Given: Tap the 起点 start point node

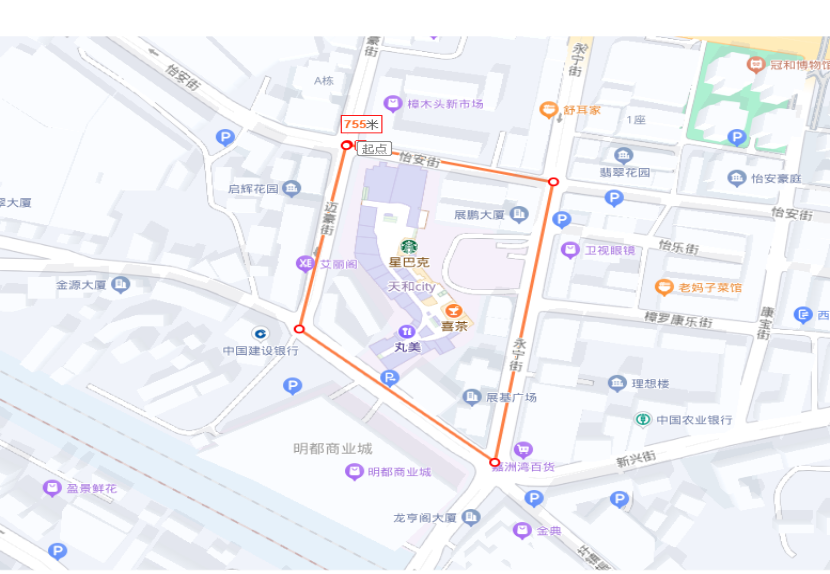Looking at the screenshot, I should coord(346,146).
